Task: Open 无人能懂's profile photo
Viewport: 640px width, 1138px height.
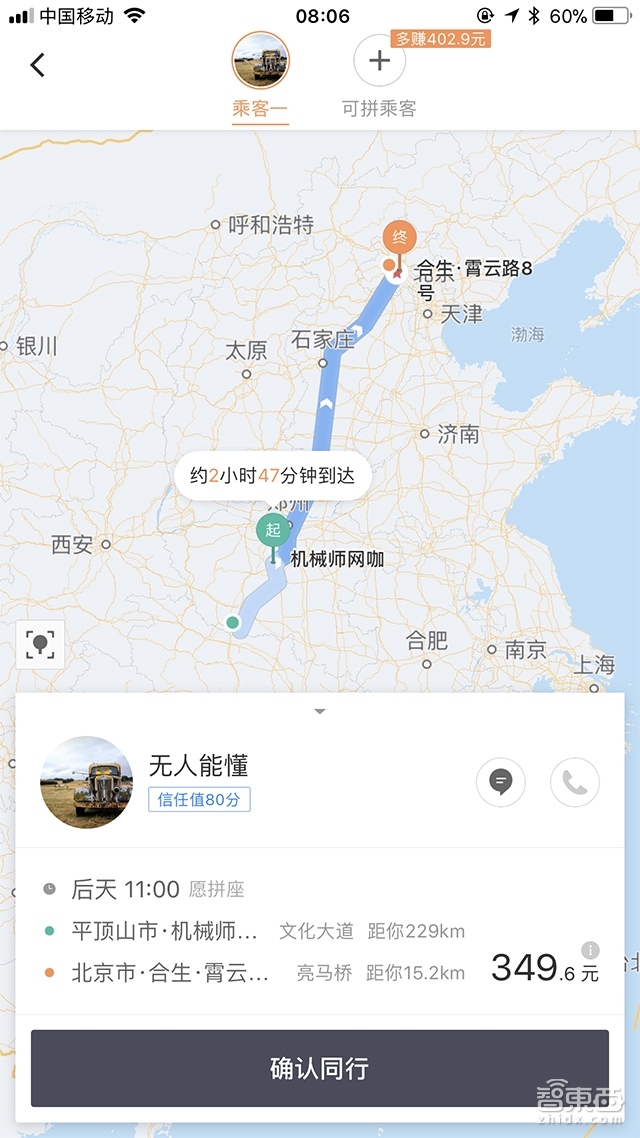Action: point(86,782)
